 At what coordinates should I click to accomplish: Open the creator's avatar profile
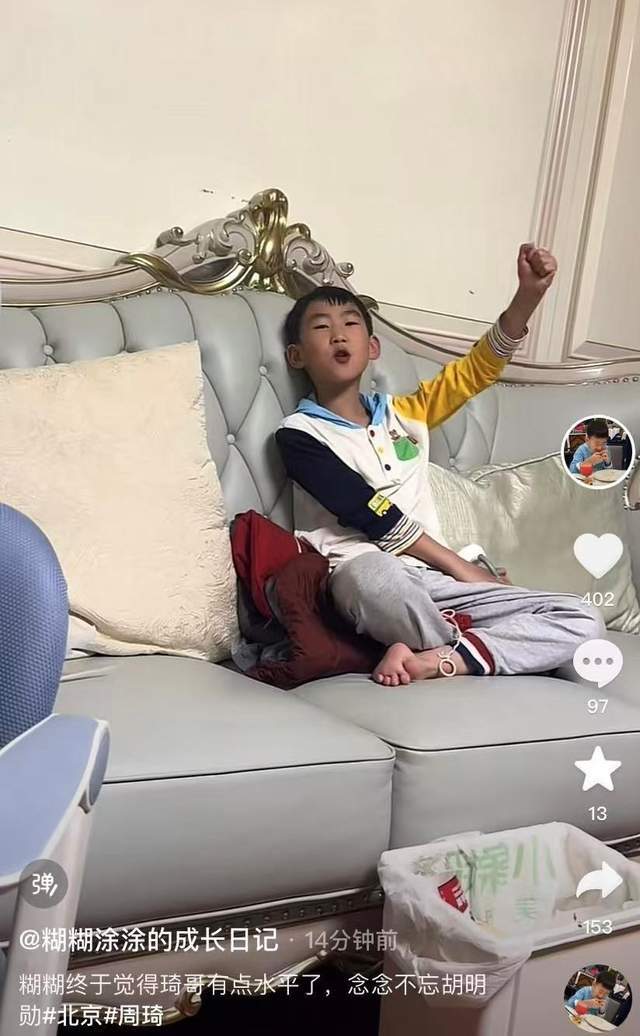click(598, 452)
